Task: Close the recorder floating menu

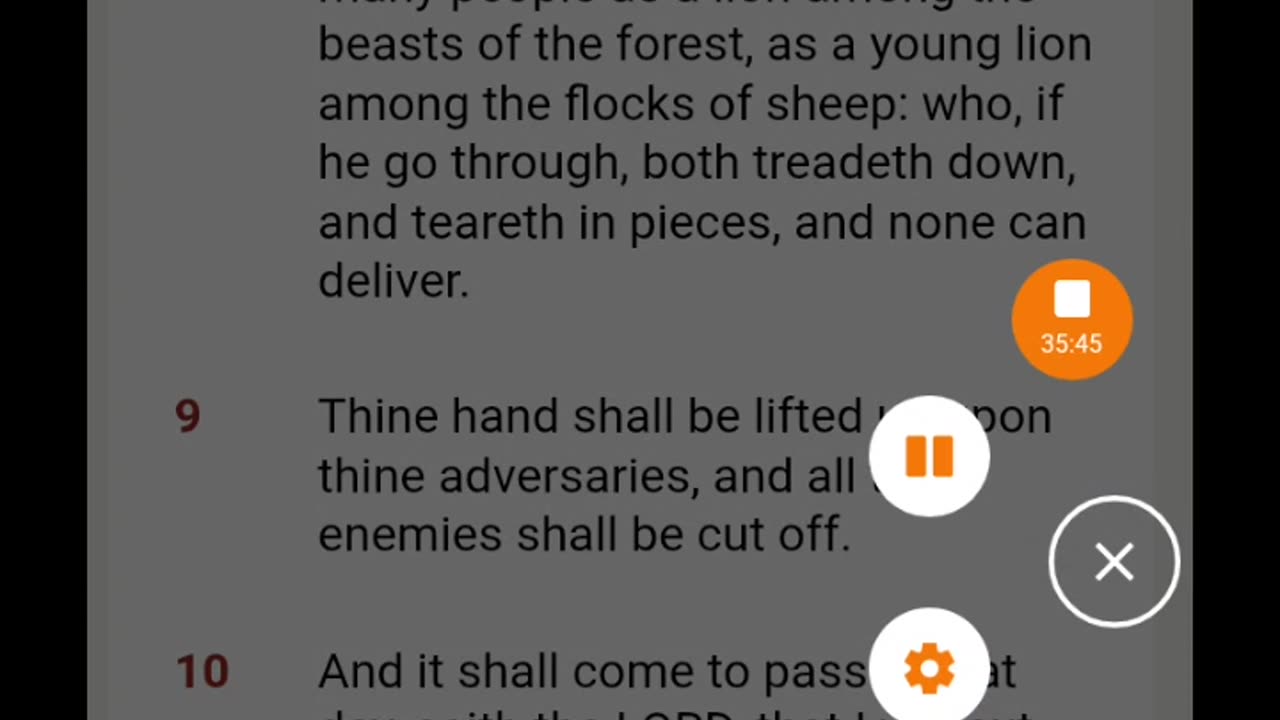Action: pos(1114,562)
